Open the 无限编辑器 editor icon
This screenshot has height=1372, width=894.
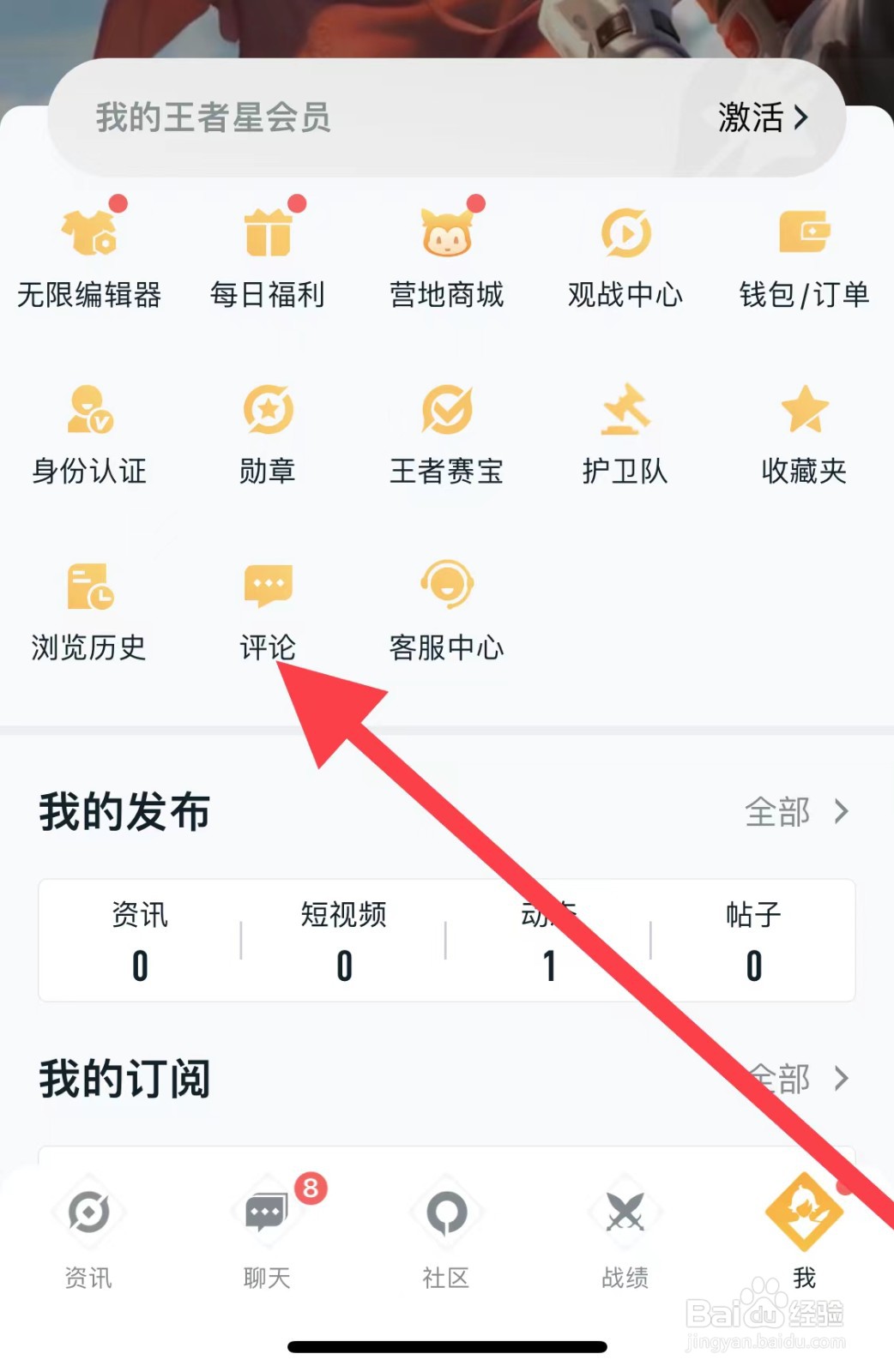(91, 253)
